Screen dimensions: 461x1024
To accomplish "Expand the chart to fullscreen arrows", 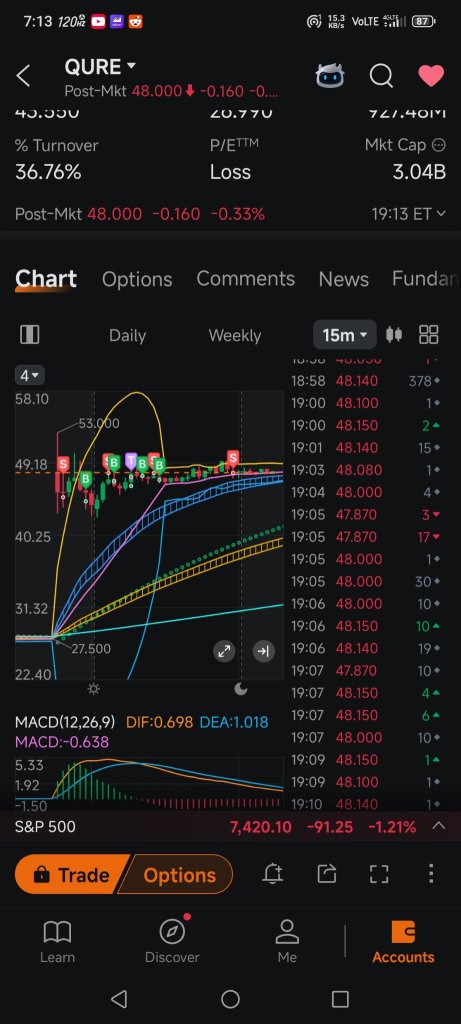I will 224,650.
